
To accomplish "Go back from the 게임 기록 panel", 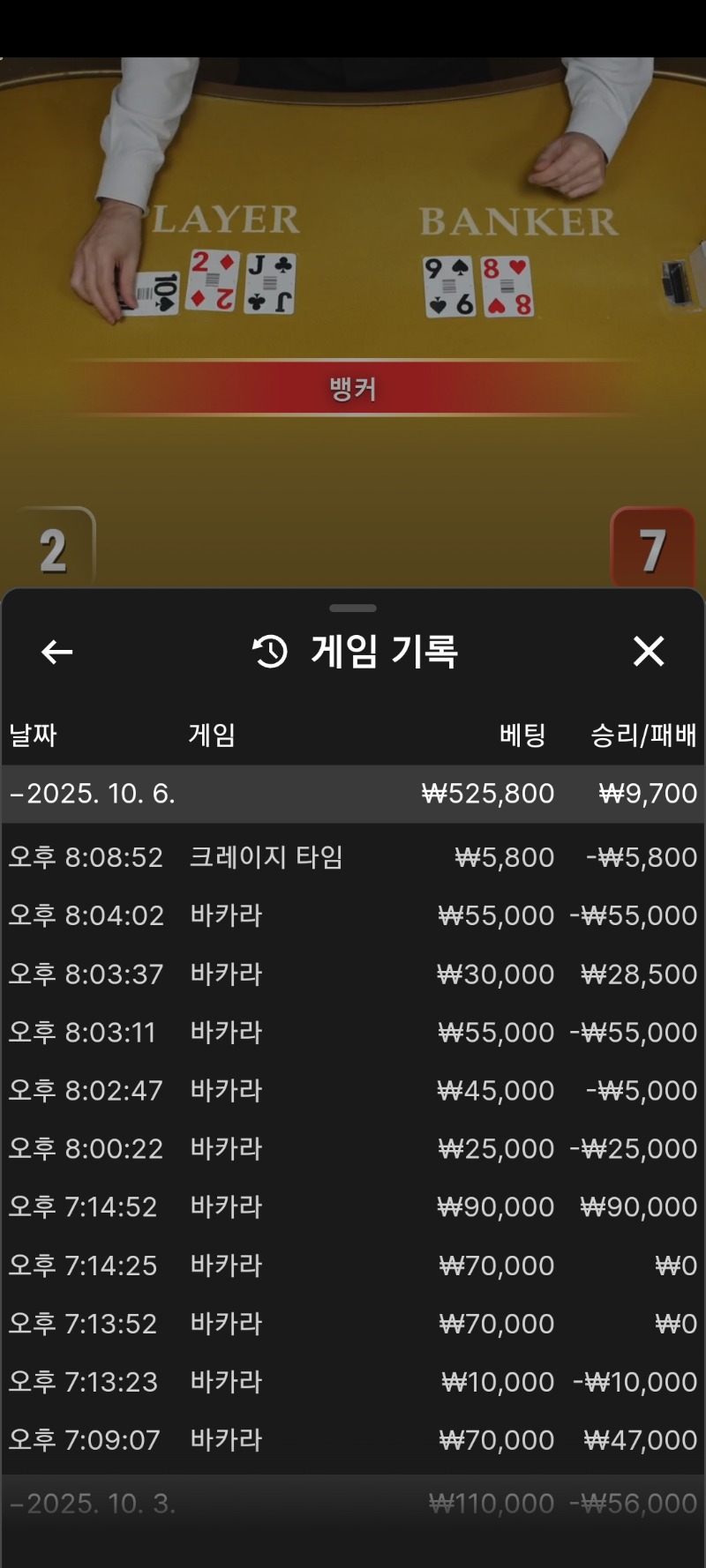I will 57,652.
